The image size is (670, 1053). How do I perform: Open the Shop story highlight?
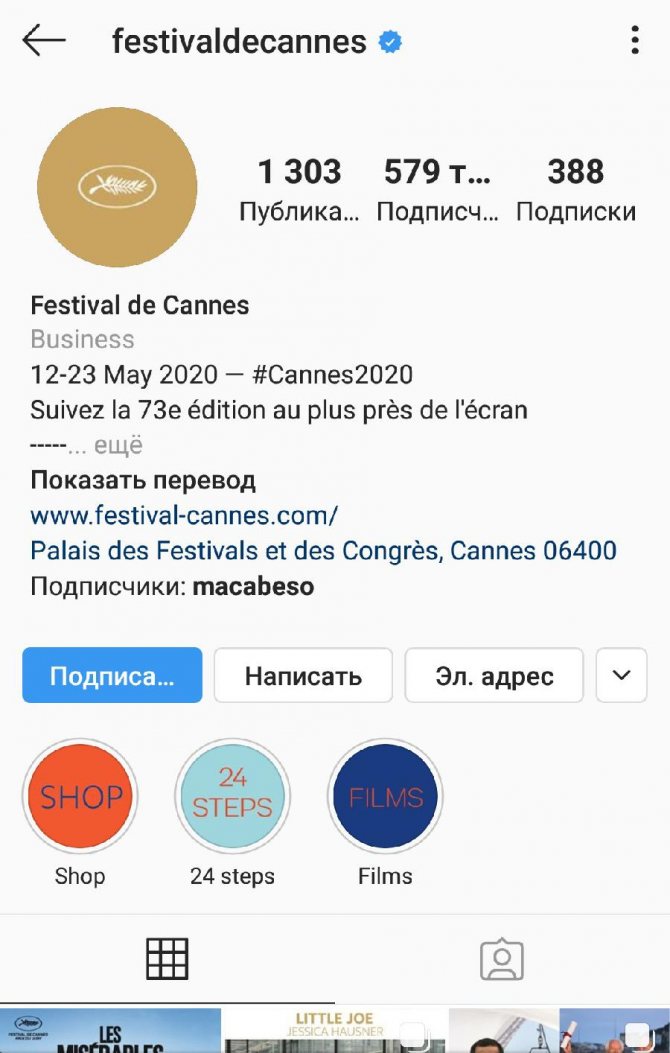[x=80, y=797]
